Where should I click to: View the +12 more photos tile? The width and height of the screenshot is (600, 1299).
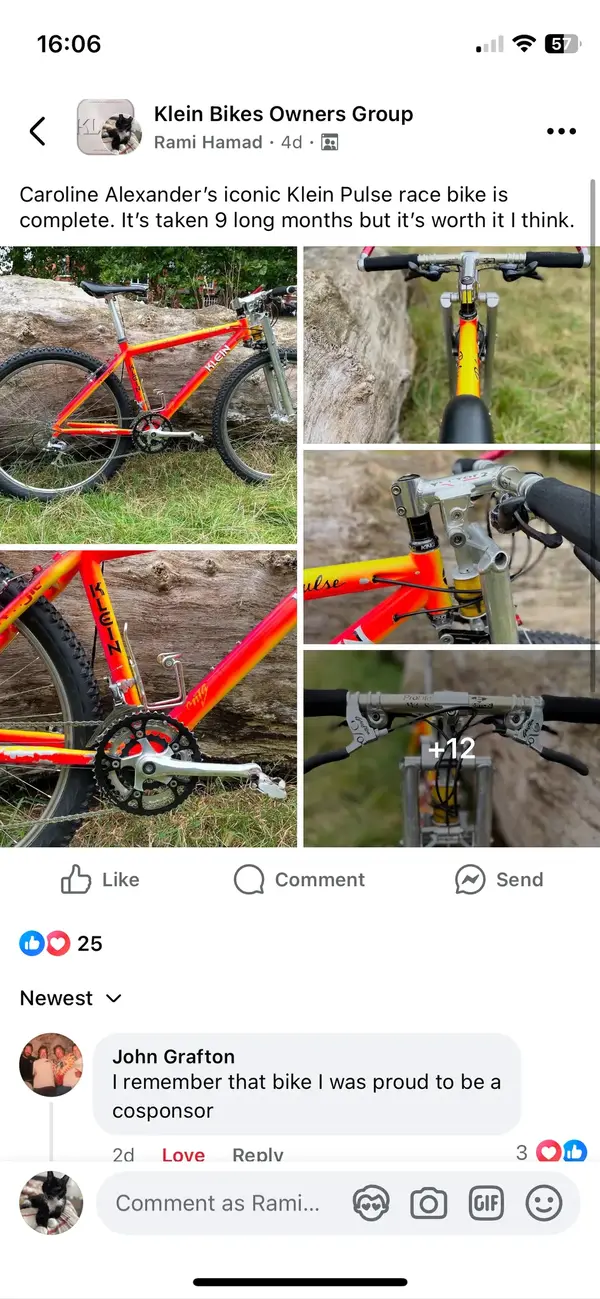point(451,748)
